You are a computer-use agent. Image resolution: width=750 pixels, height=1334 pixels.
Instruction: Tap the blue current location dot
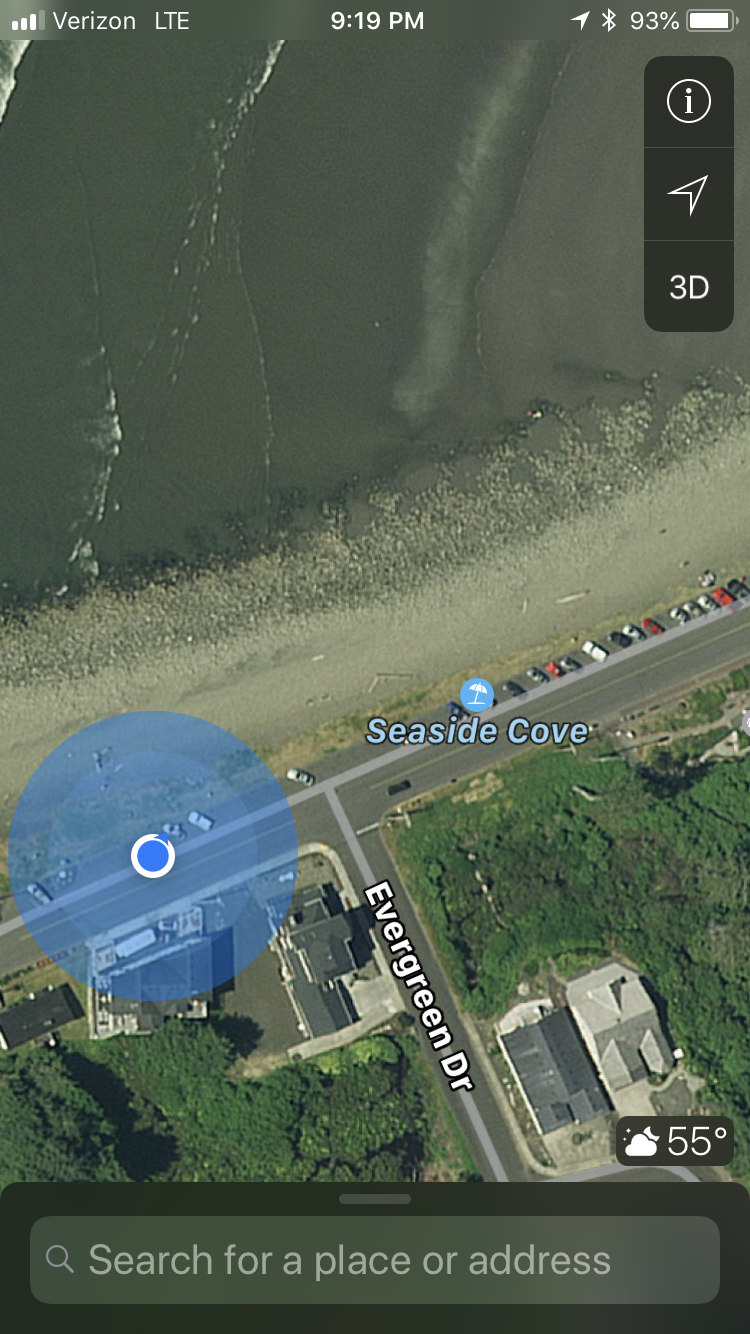point(153,856)
